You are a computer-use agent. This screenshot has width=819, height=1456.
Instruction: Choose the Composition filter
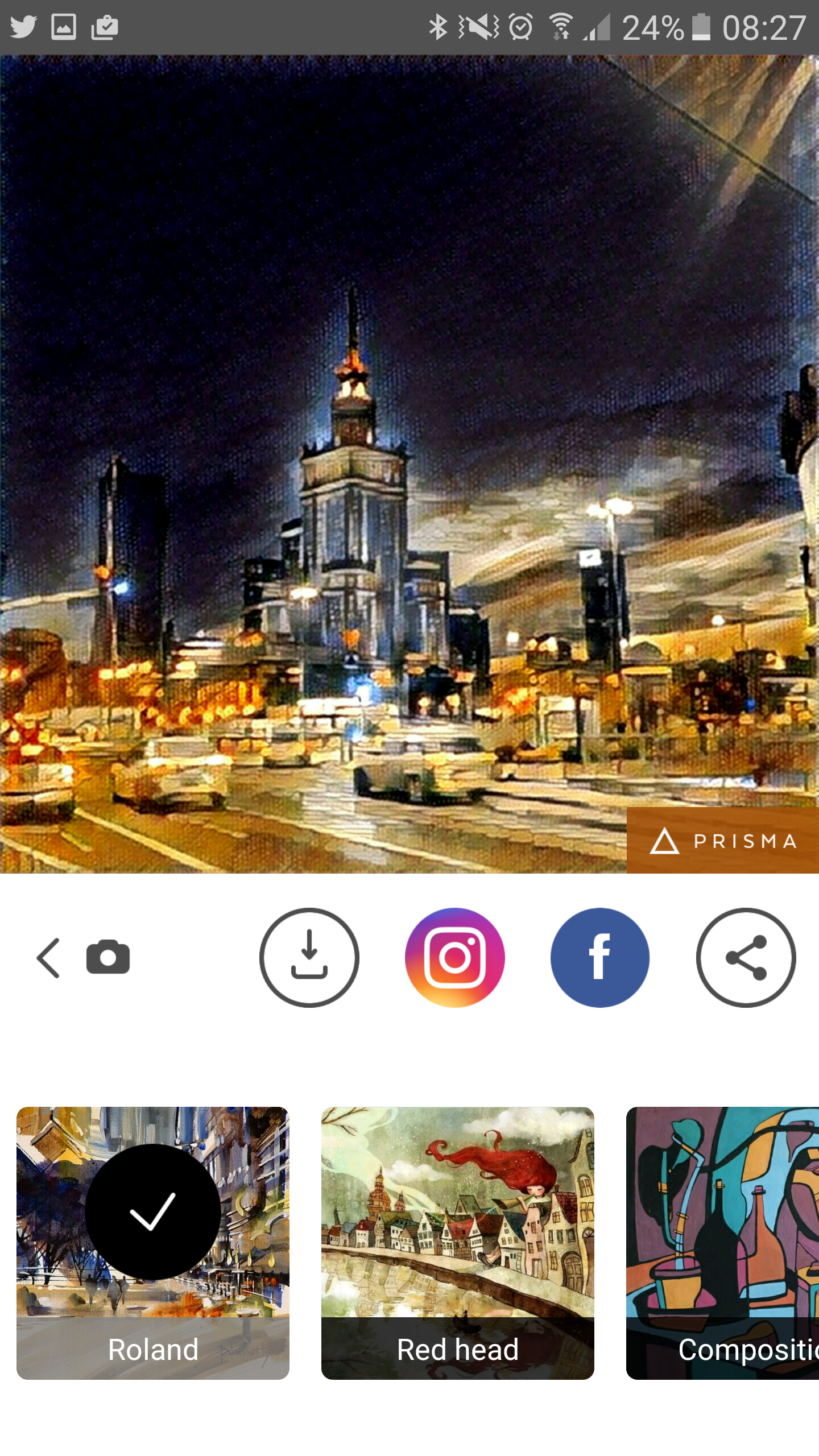coord(722,1243)
